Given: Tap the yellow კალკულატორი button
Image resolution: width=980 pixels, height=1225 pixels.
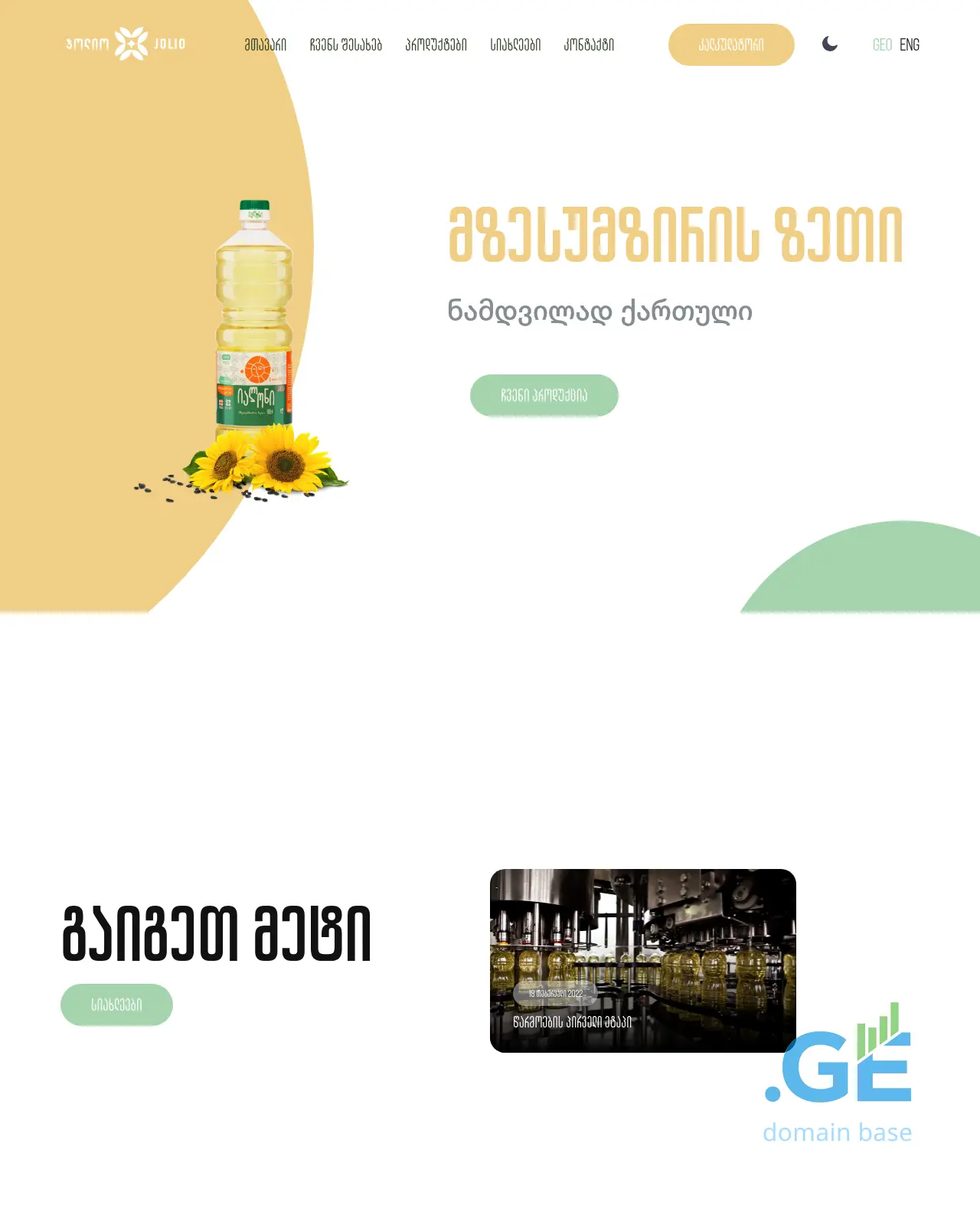Looking at the screenshot, I should (731, 45).
